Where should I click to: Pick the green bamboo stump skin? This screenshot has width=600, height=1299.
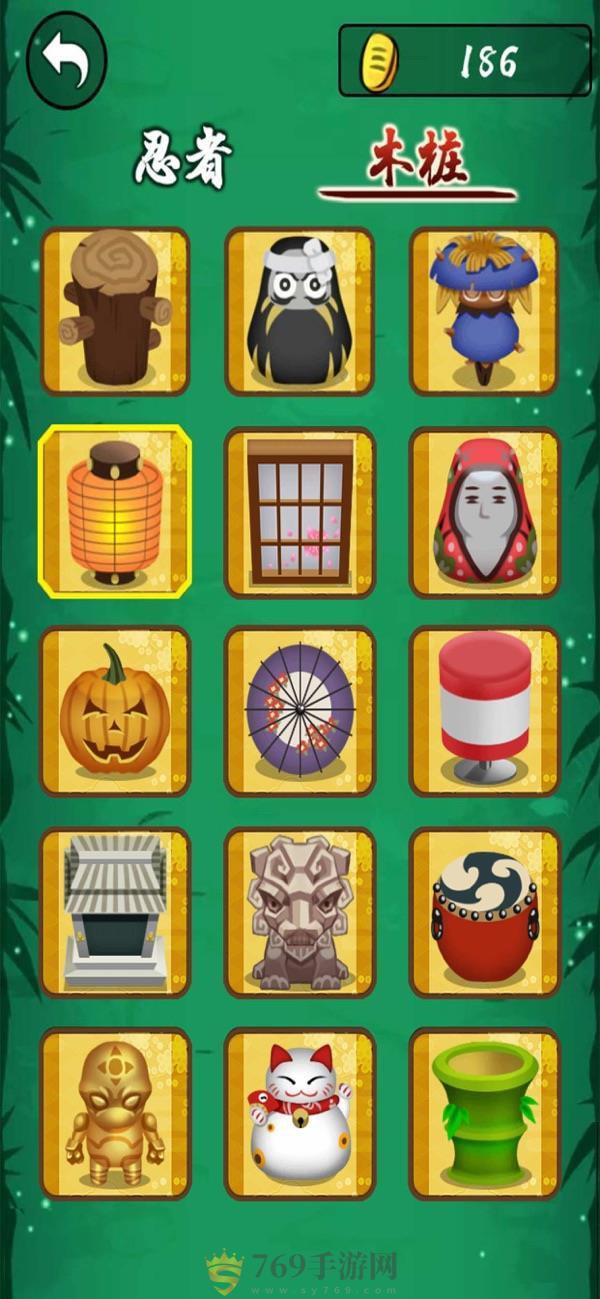coord(484,1112)
